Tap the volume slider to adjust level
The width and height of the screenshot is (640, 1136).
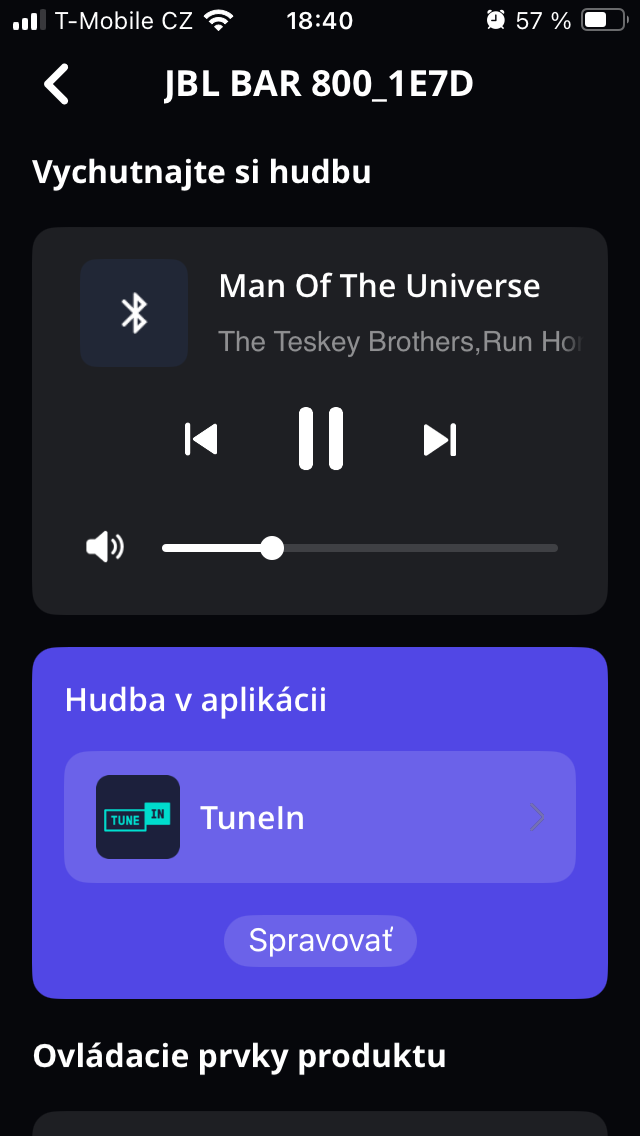coord(360,548)
